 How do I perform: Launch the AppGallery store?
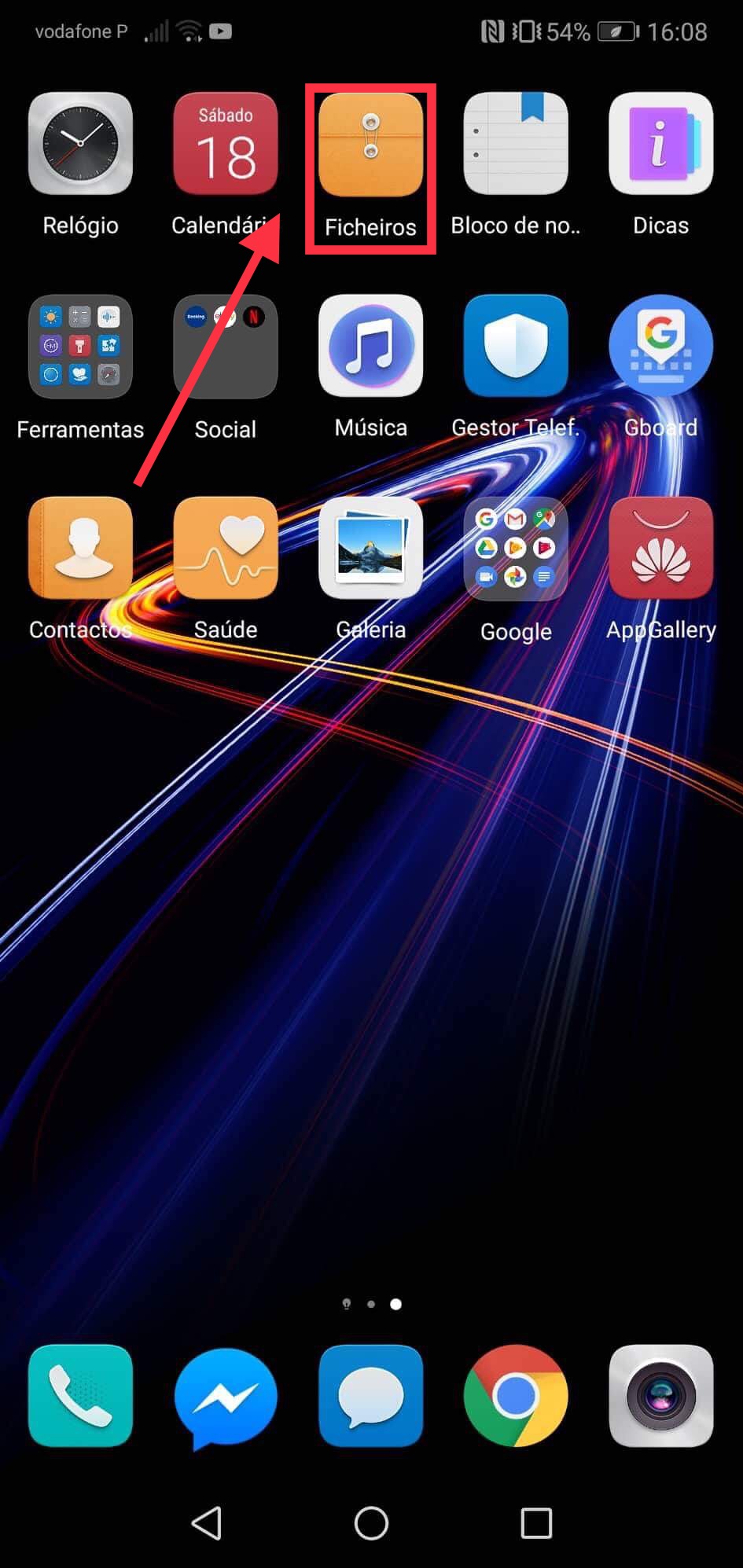tap(660, 548)
